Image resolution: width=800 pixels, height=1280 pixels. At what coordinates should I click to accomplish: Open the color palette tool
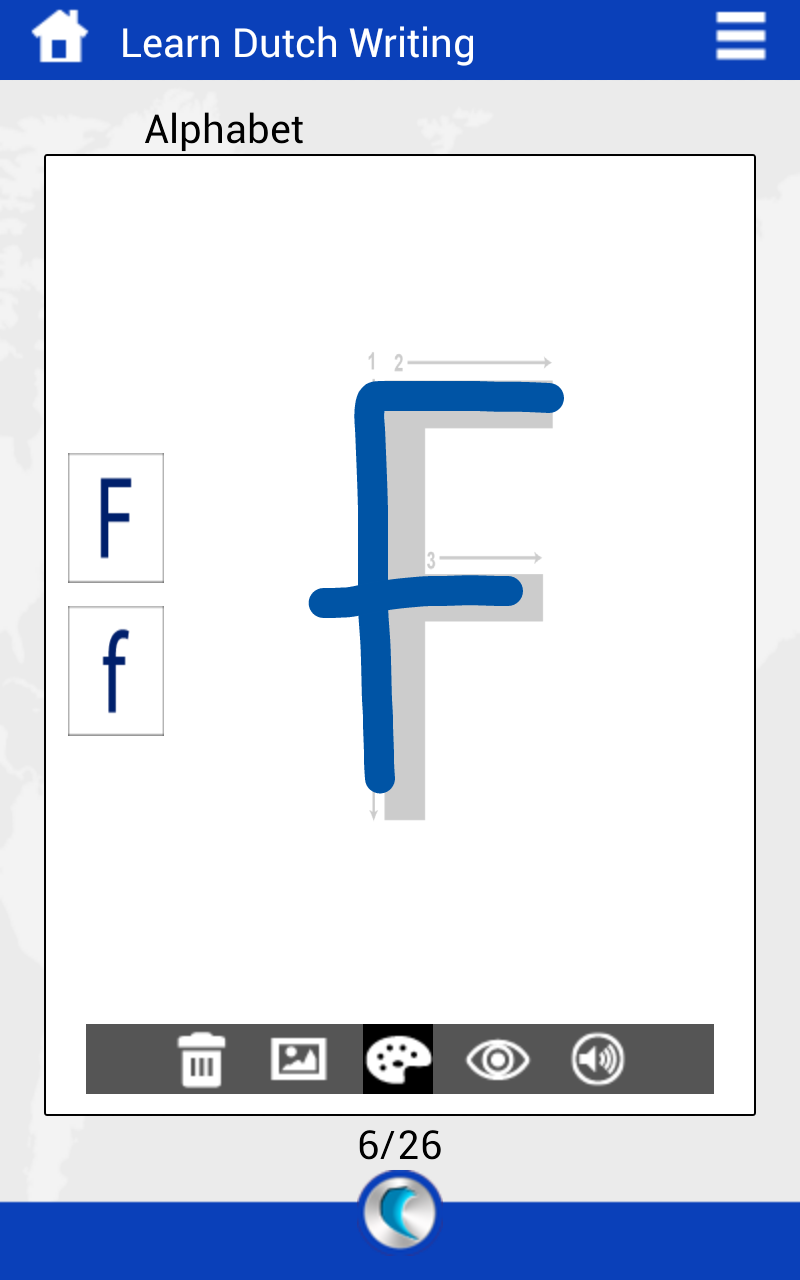[x=398, y=1059]
